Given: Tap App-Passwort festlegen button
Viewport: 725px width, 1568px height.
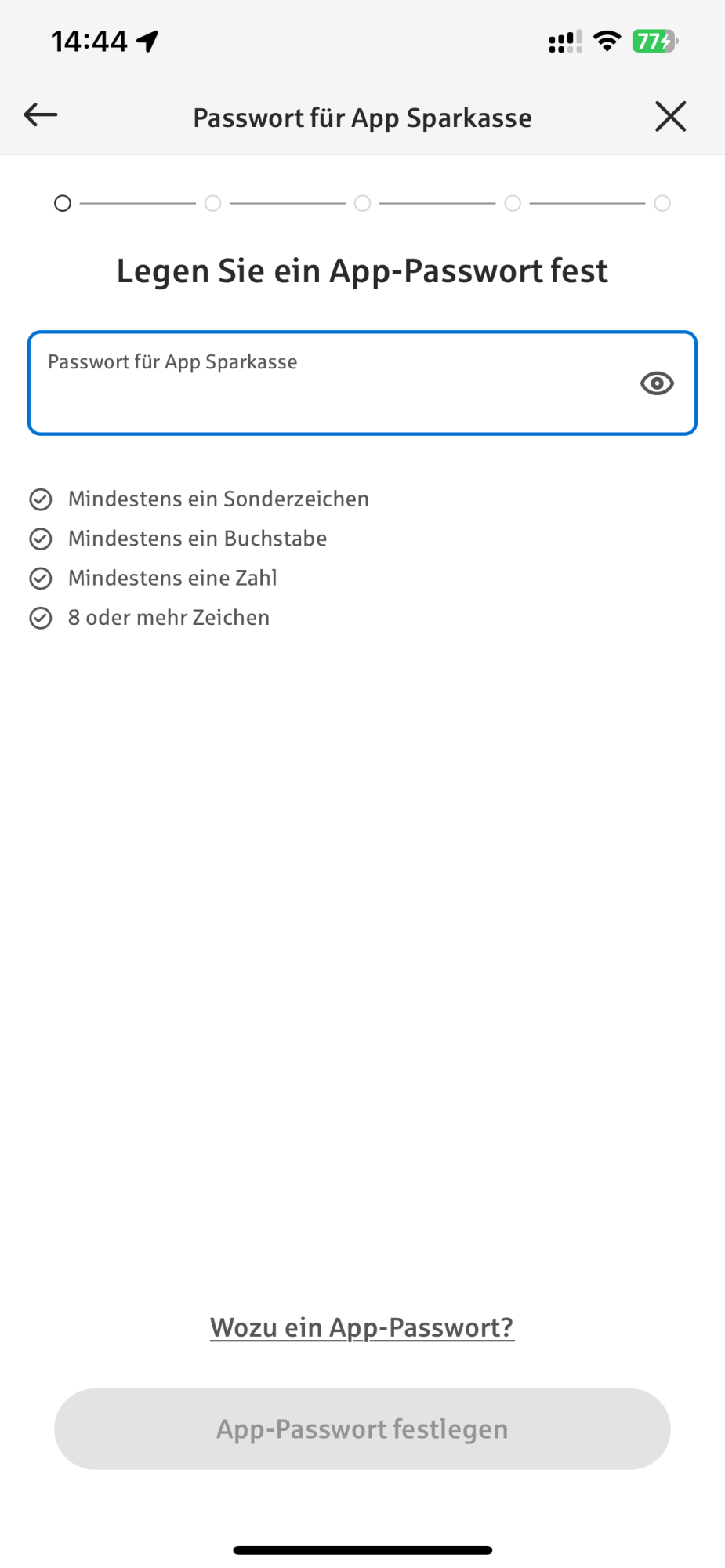Looking at the screenshot, I should tap(362, 1428).
